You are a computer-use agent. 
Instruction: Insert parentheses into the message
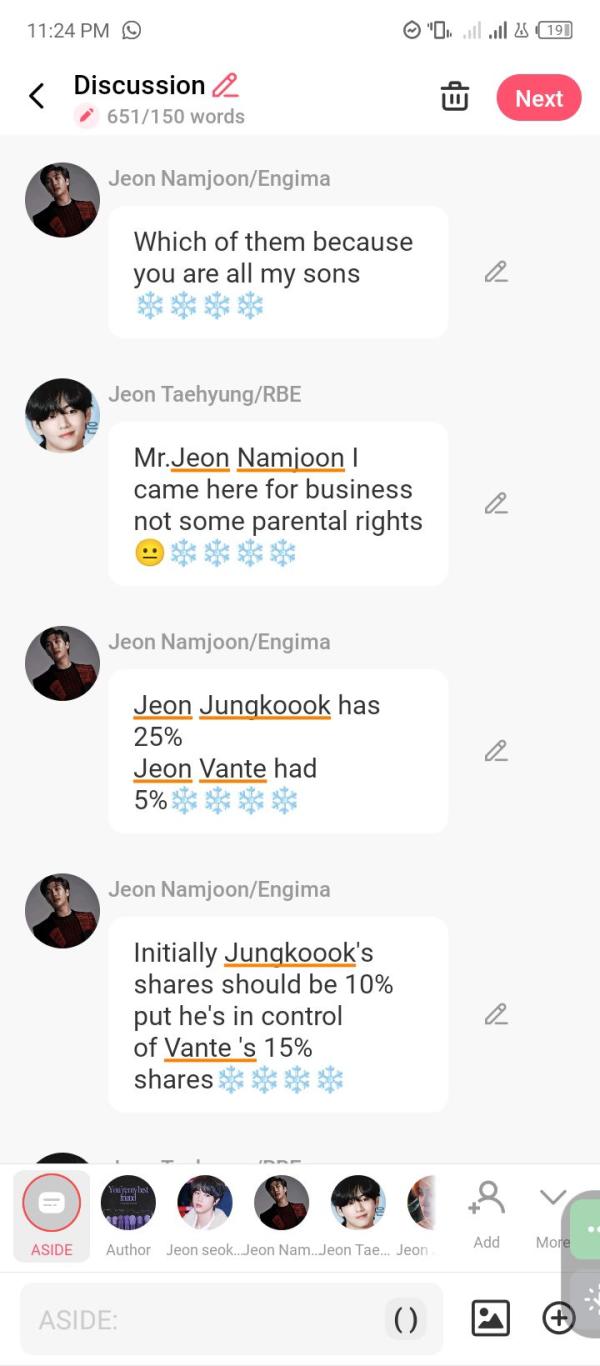[405, 1320]
